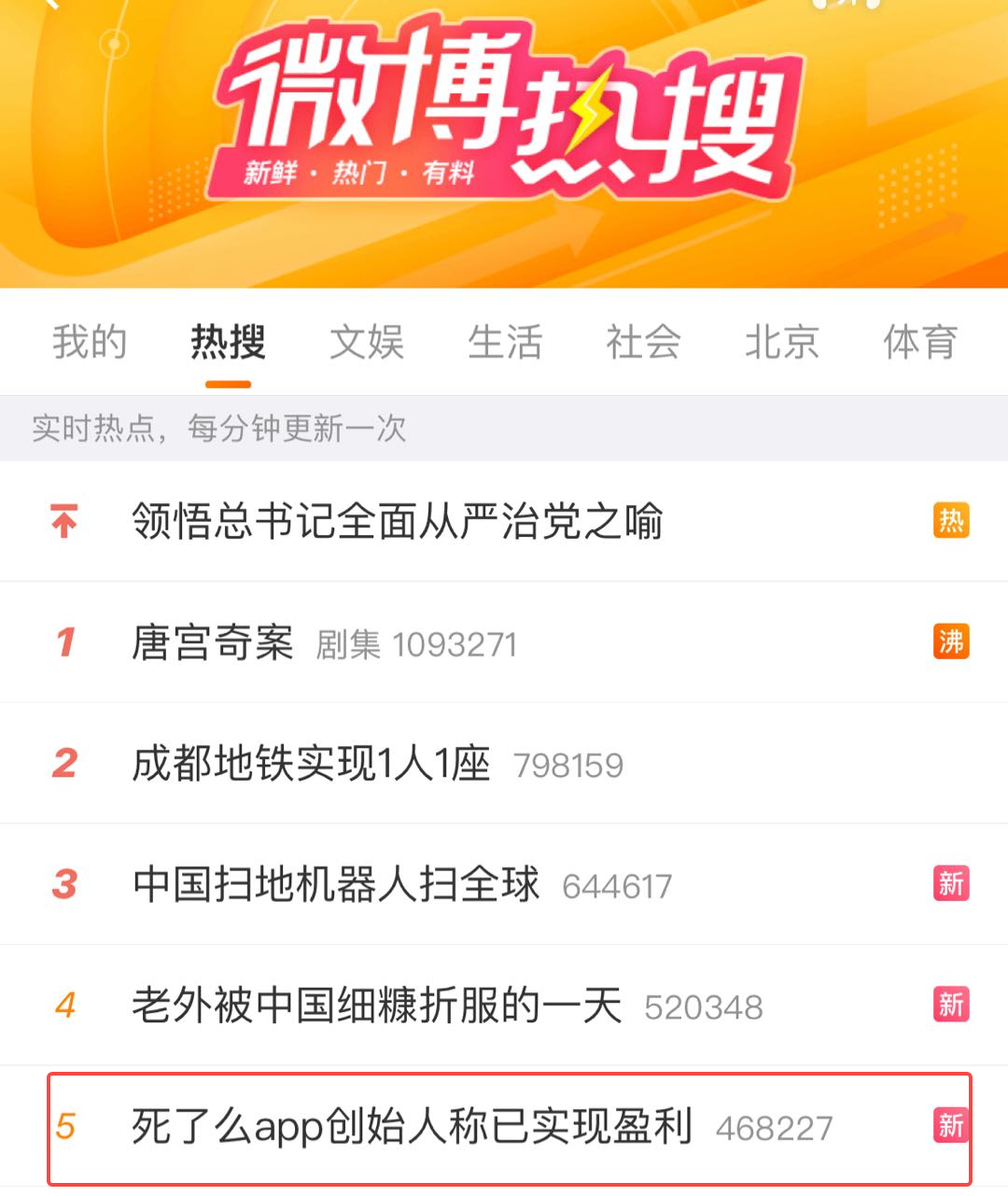The image size is (1008, 1196).
Task: Switch to the 生活 tab
Action: coord(504,342)
